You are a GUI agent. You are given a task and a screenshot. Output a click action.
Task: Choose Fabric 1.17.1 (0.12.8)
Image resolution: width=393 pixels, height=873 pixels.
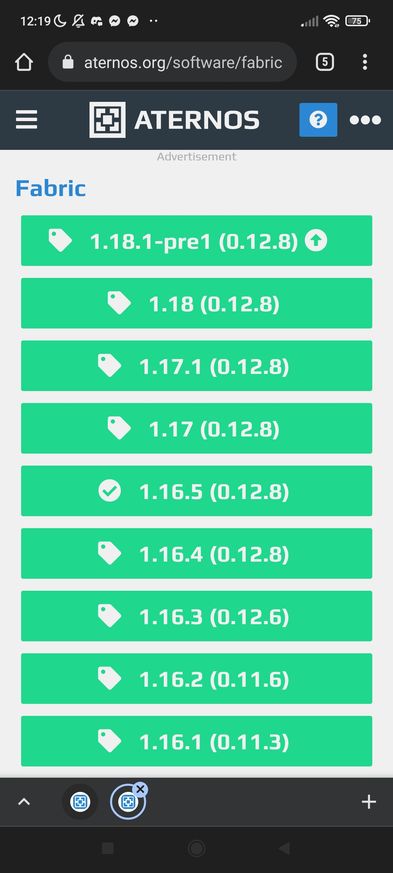[x=196, y=366]
